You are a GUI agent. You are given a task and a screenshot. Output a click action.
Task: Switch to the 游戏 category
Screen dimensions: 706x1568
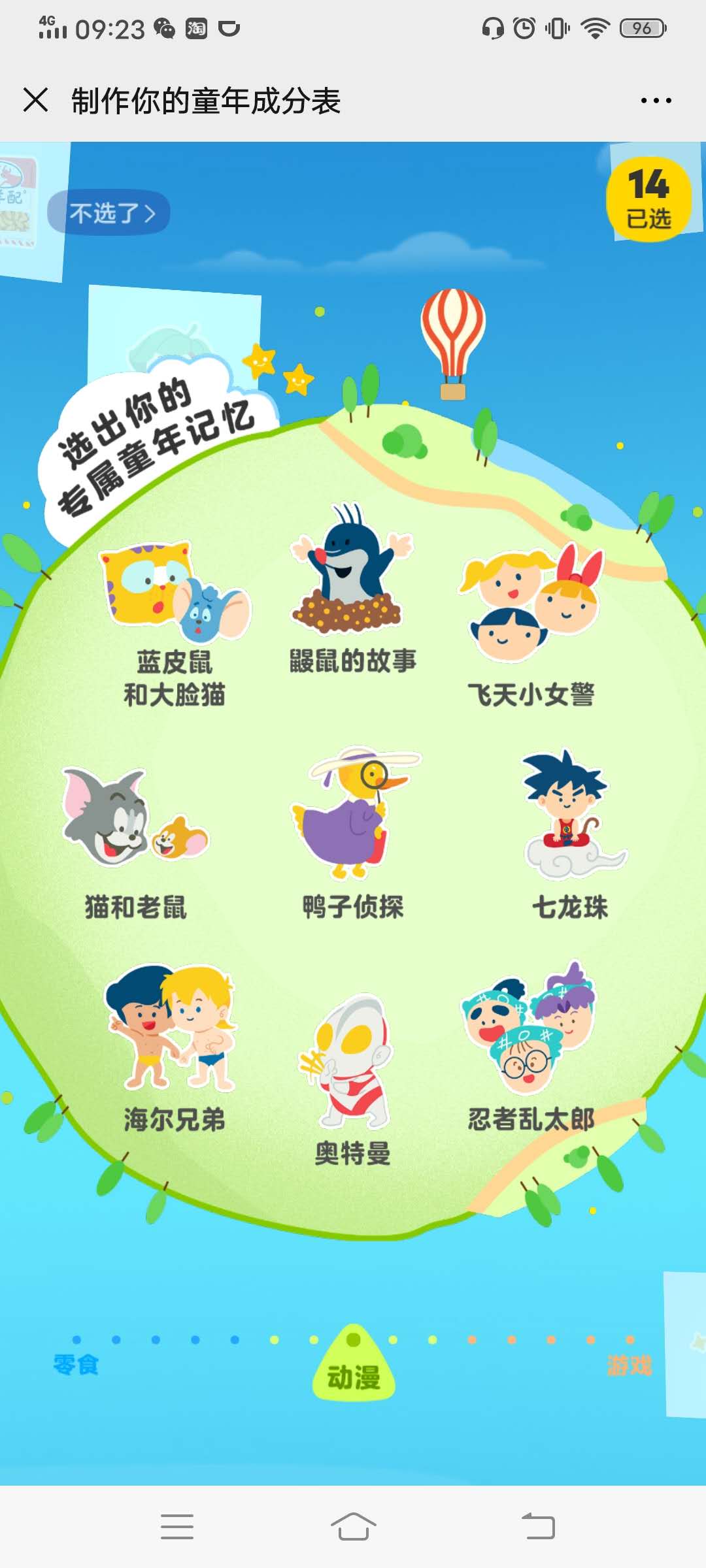click(630, 1365)
